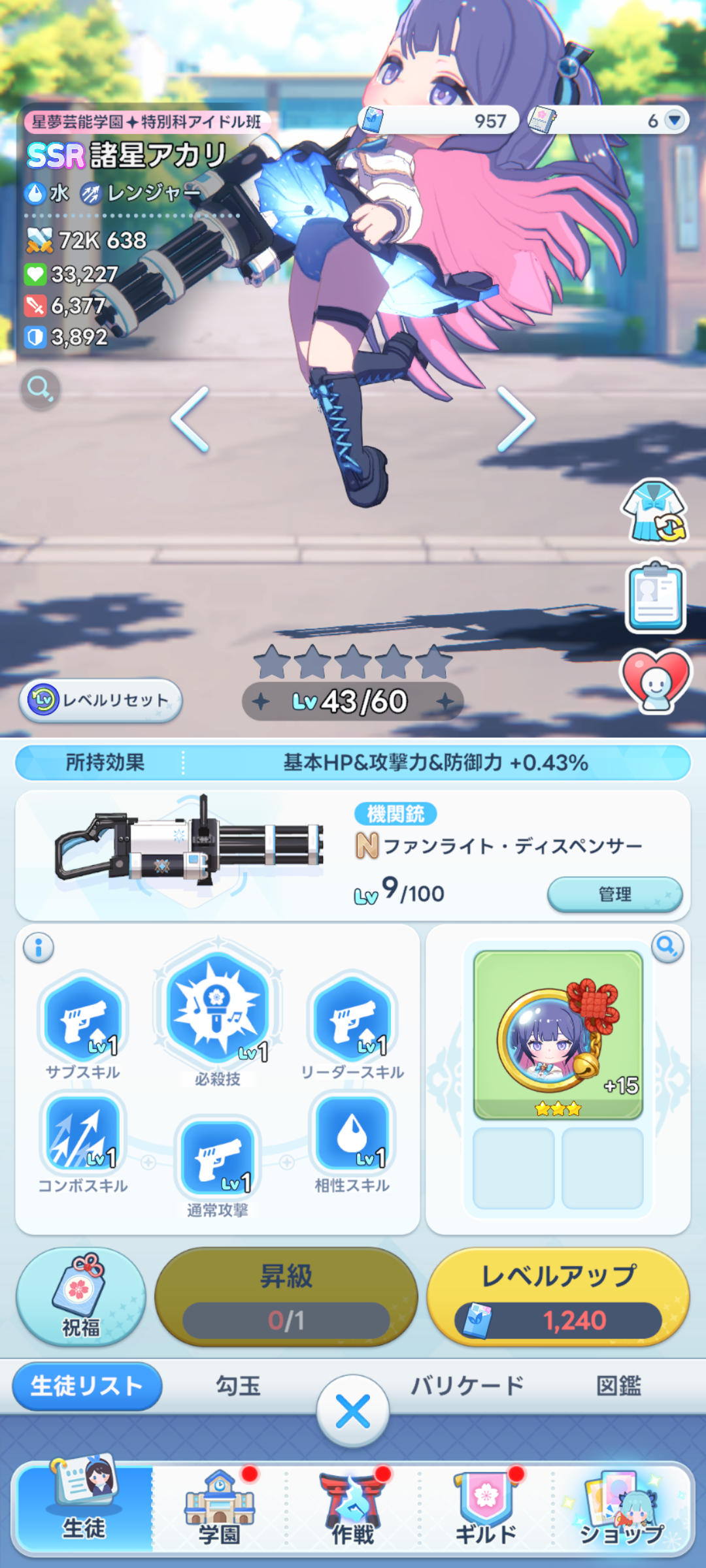Switch to the バリケード tab
The width and height of the screenshot is (706, 1568).
(x=467, y=1386)
